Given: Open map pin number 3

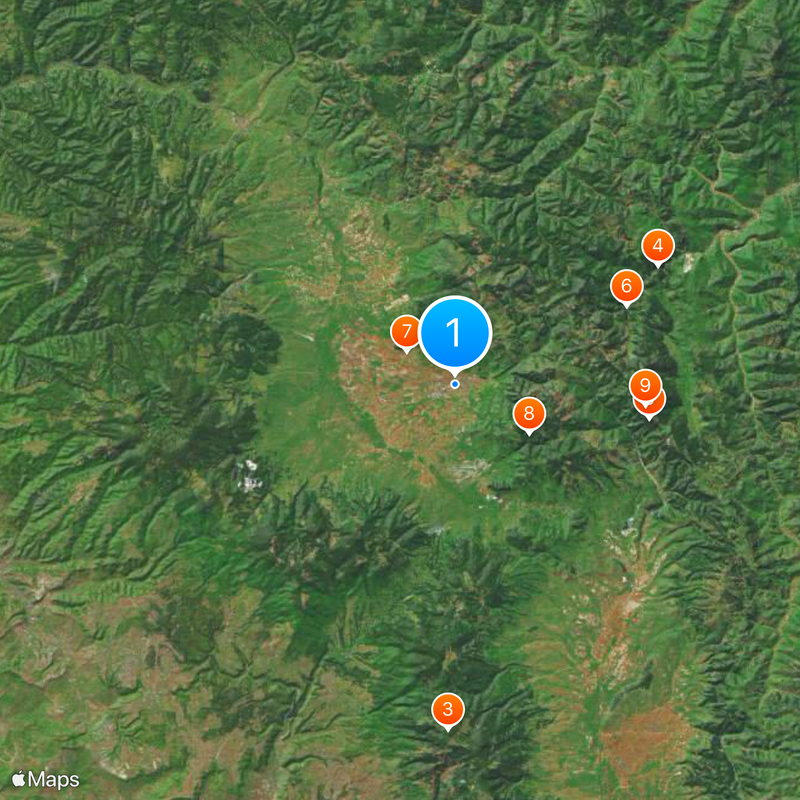Looking at the screenshot, I should click(x=447, y=710).
